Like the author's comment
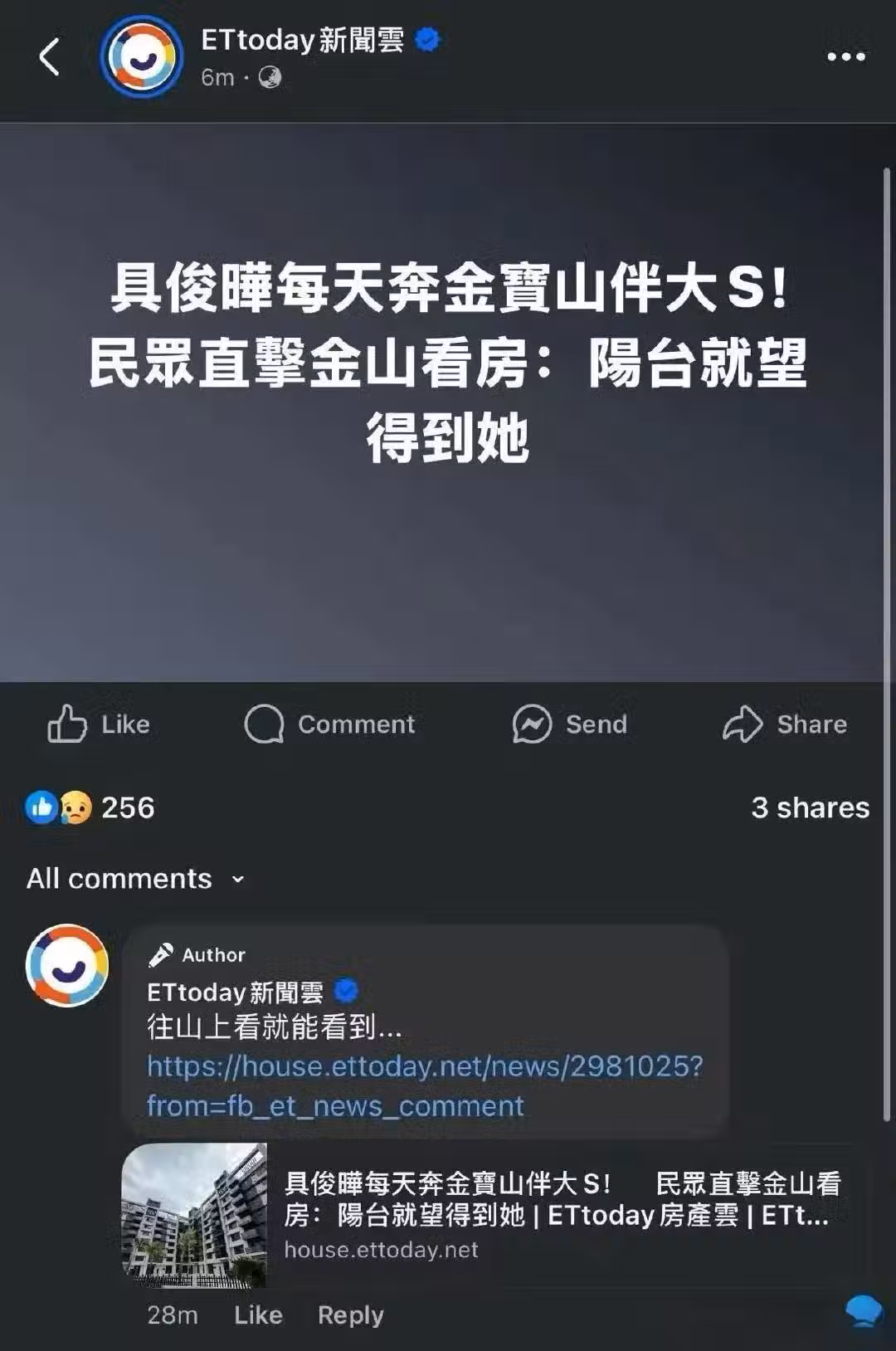This screenshot has width=896, height=1351. click(258, 1315)
